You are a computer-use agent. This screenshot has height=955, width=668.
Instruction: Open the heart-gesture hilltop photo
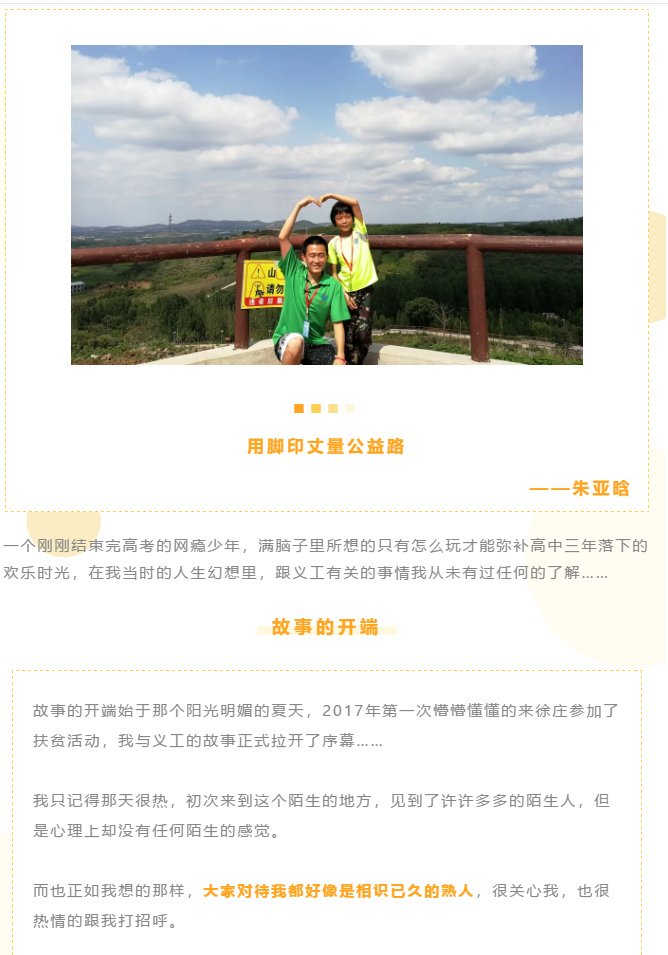326,205
